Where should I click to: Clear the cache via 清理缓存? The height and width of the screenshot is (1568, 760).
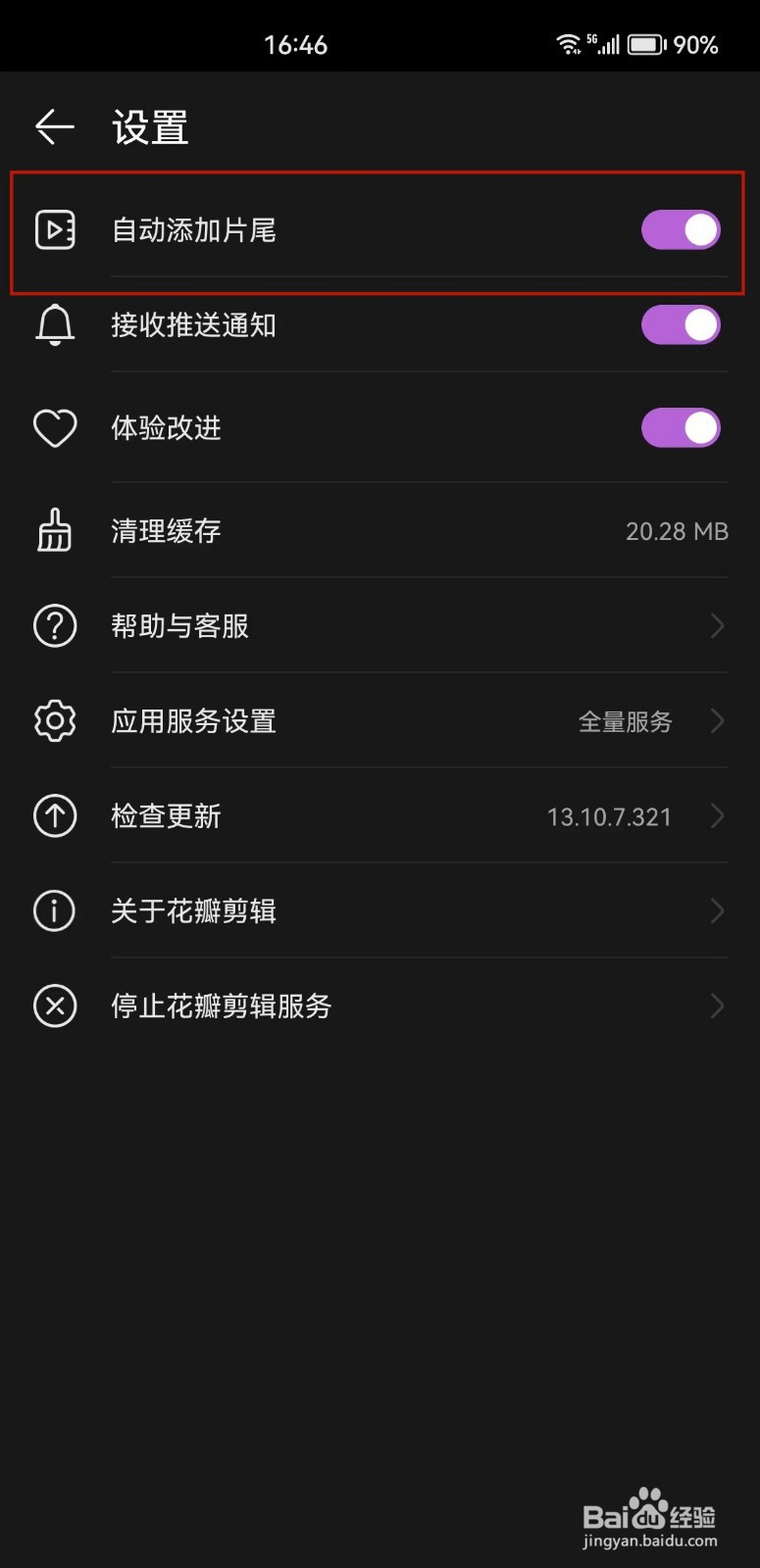coord(380,531)
